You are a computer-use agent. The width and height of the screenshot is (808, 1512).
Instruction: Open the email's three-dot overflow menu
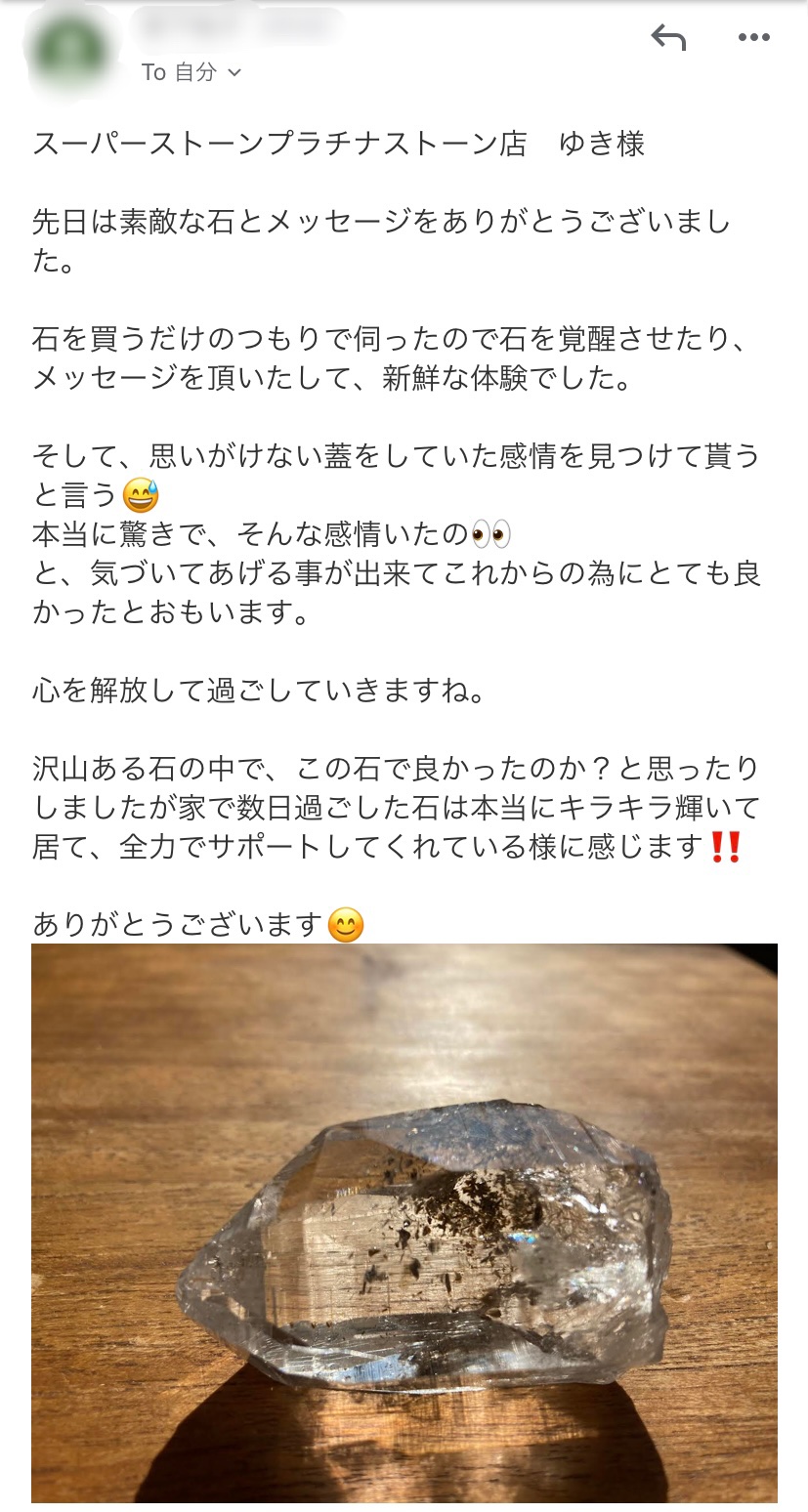coord(753,38)
